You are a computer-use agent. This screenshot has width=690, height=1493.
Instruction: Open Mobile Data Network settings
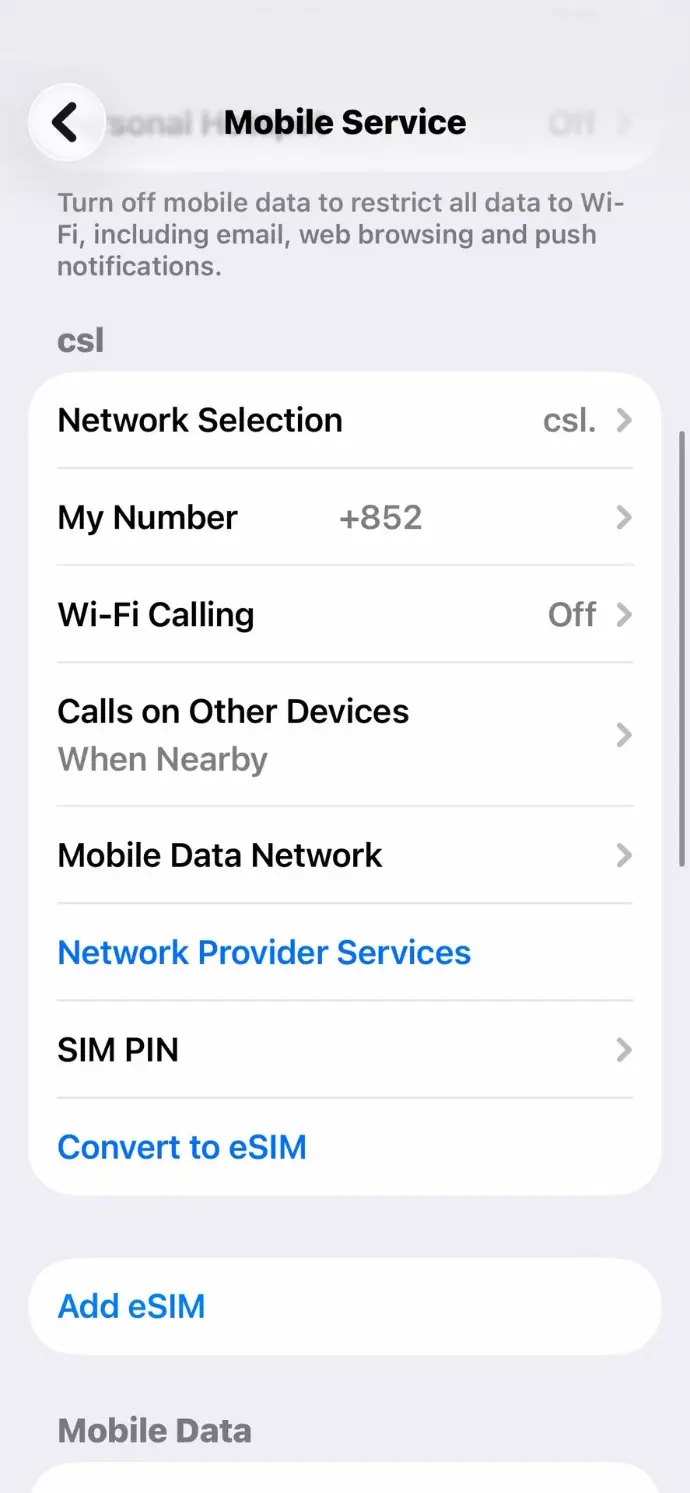click(344, 856)
